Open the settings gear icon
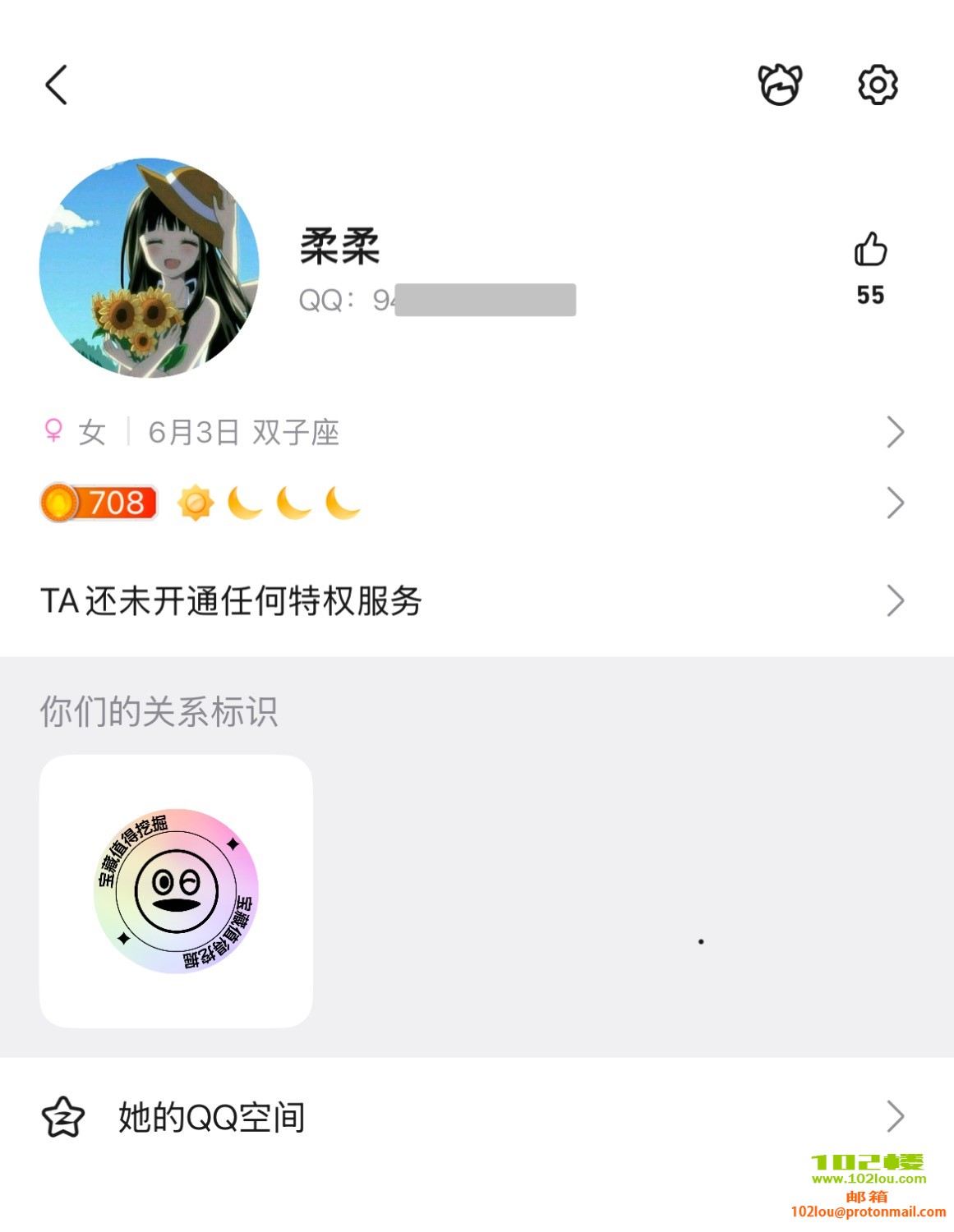Screen dimensions: 954x1232 (878, 85)
